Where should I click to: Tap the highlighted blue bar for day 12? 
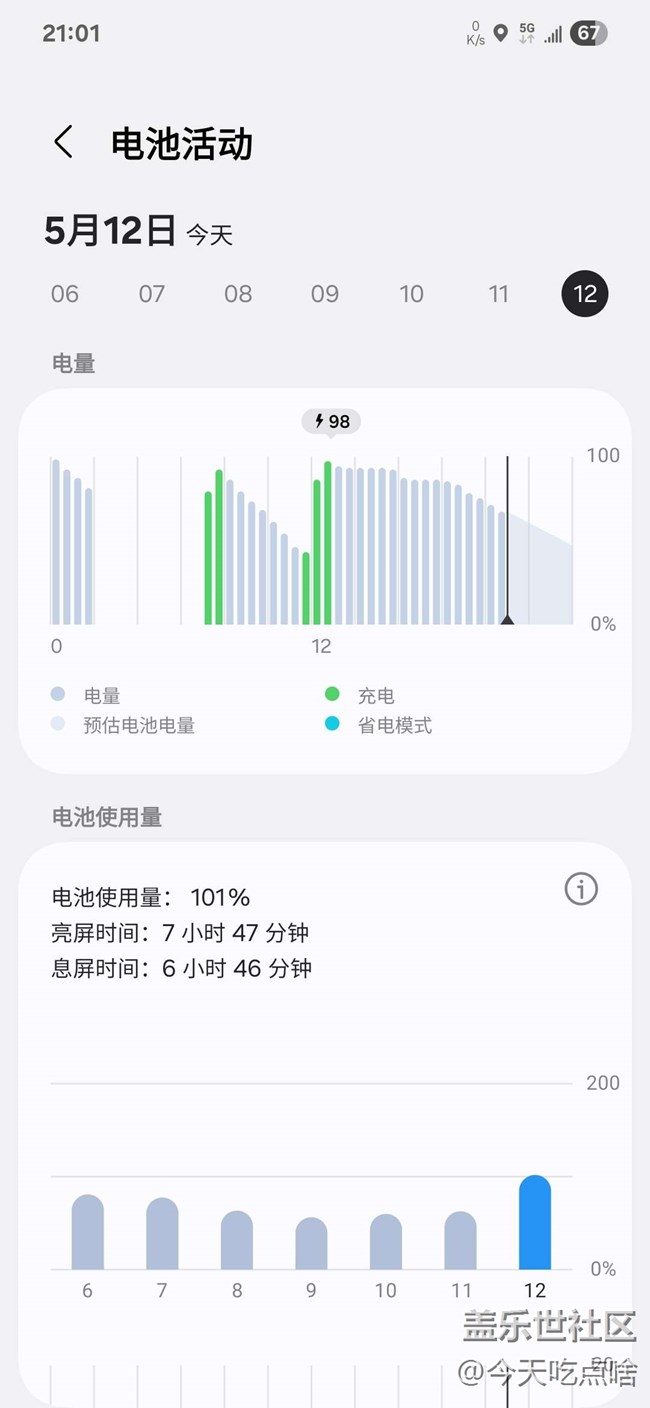pyautogui.click(x=535, y=1223)
